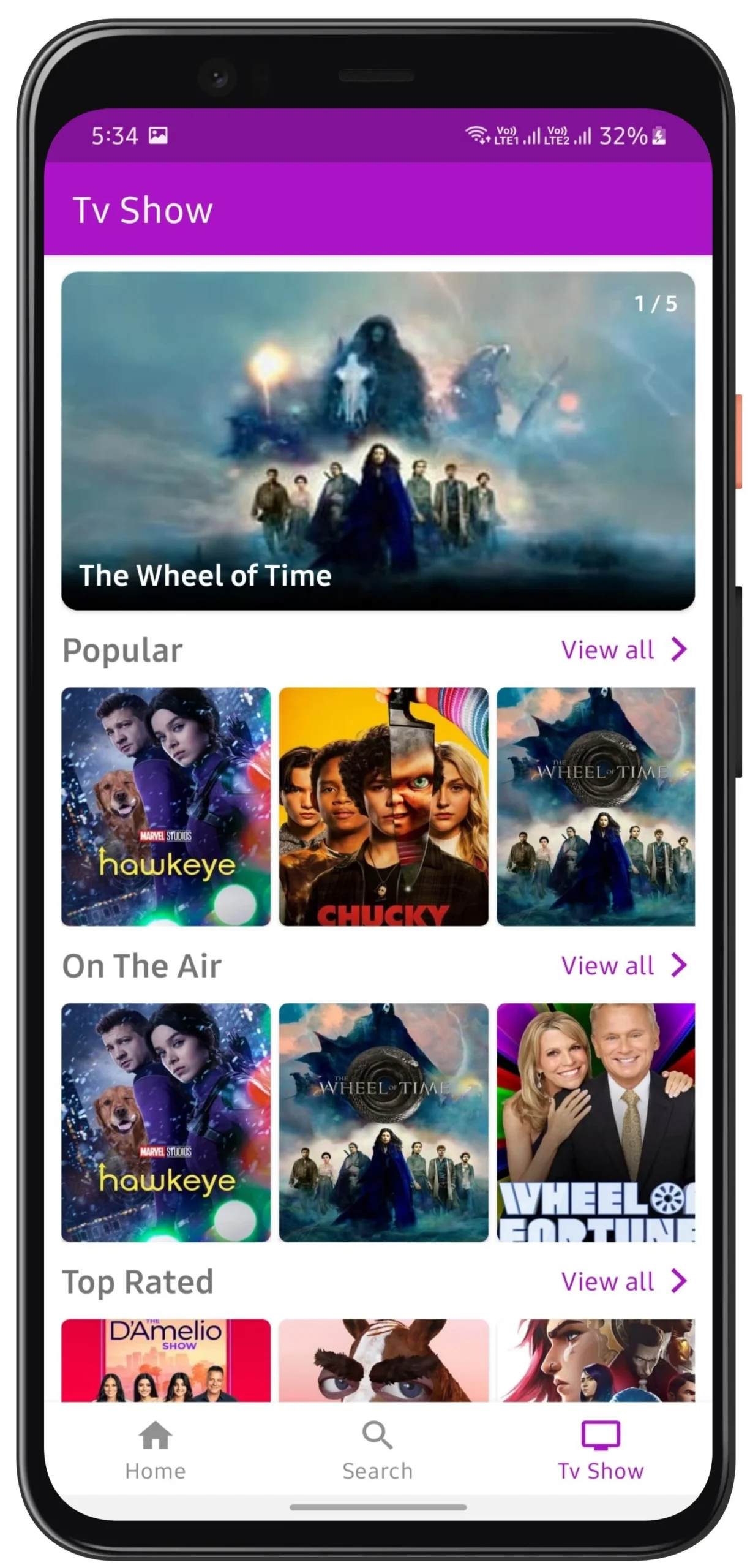View all Top Rated shows
This screenshot has height=1568, width=750.
point(623,1281)
